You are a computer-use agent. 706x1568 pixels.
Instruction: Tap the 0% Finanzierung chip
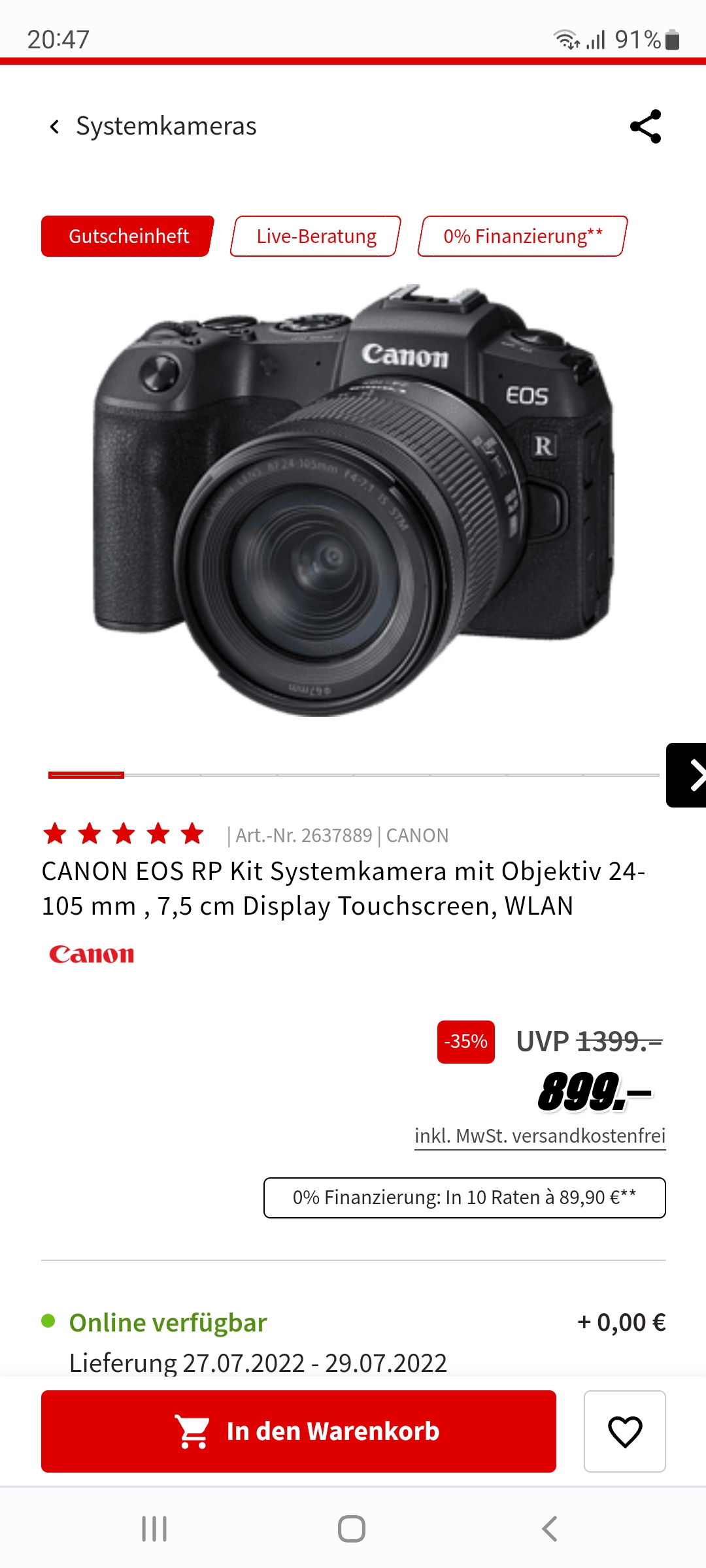[x=522, y=236]
